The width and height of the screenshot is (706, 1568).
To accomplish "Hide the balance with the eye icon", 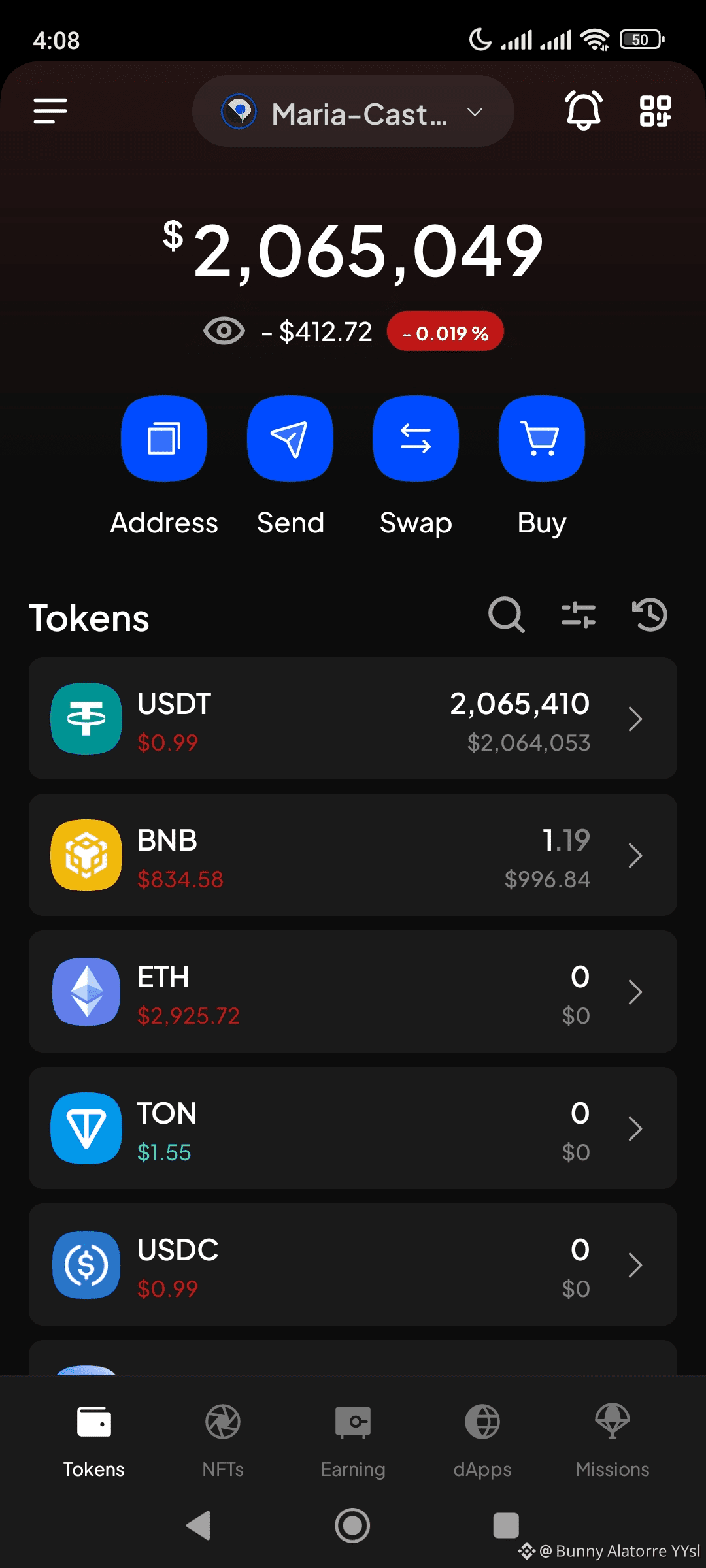I will (224, 331).
